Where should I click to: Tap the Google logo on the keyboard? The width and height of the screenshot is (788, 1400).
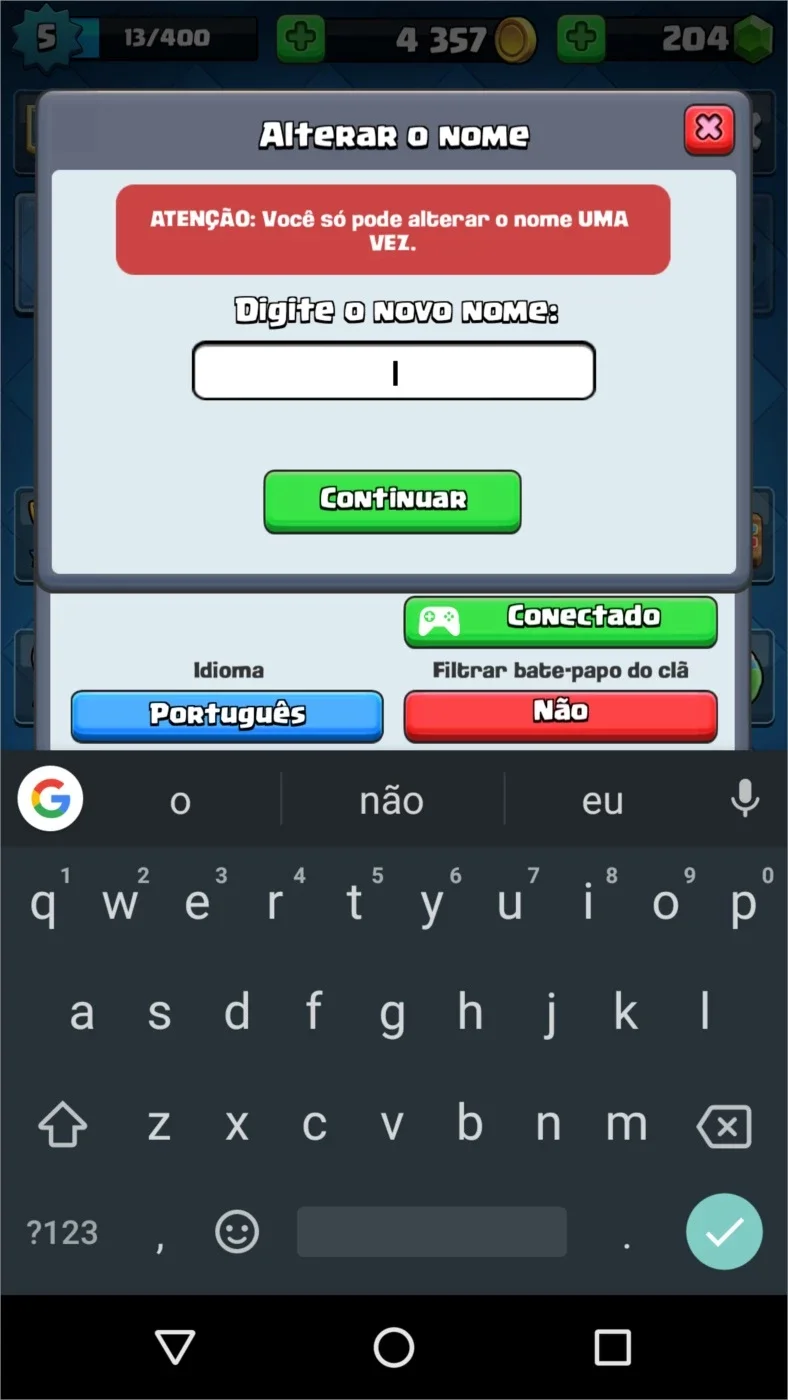coord(50,799)
